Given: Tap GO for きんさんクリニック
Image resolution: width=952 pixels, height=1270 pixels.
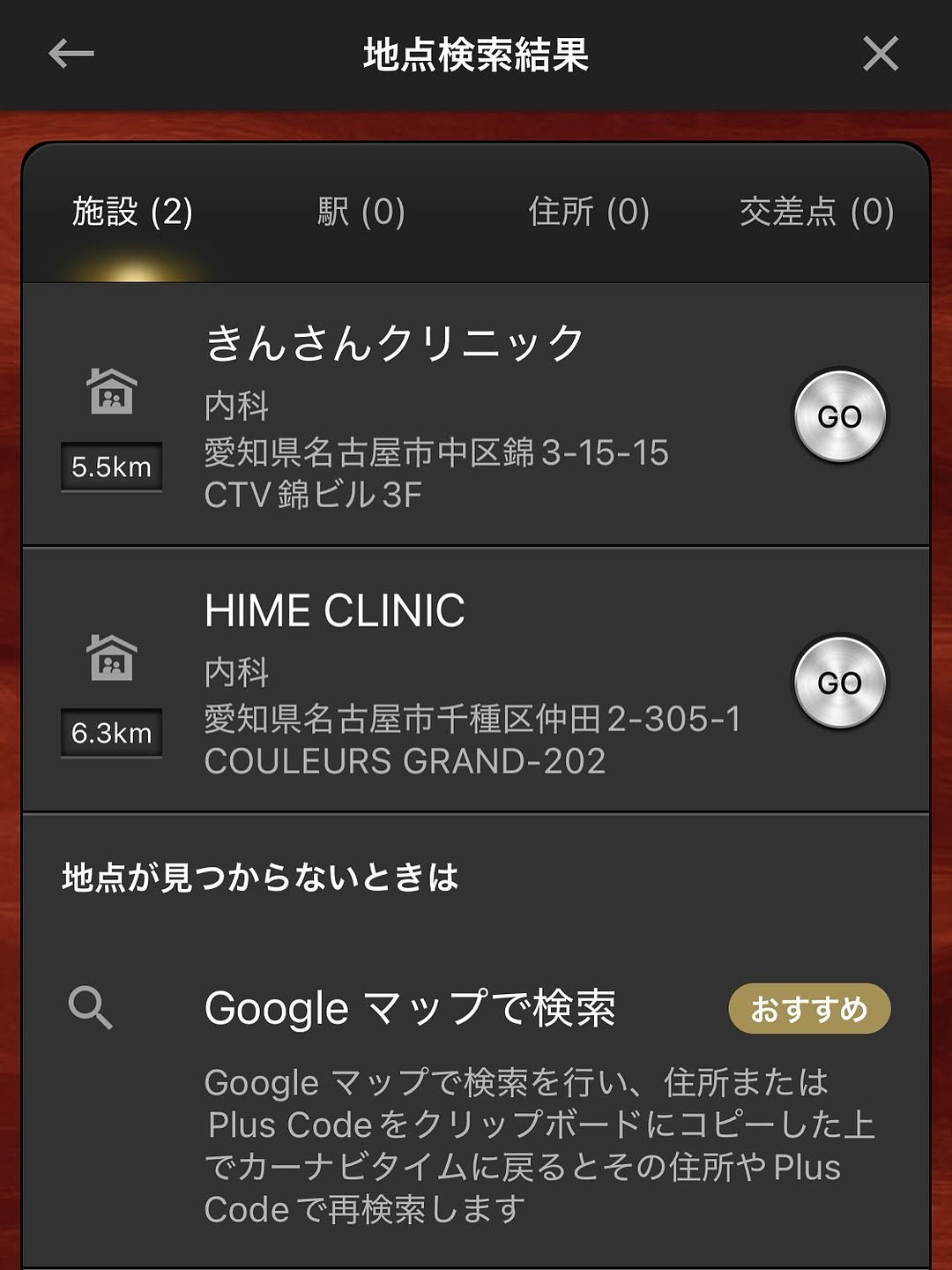Looking at the screenshot, I should point(839,416).
